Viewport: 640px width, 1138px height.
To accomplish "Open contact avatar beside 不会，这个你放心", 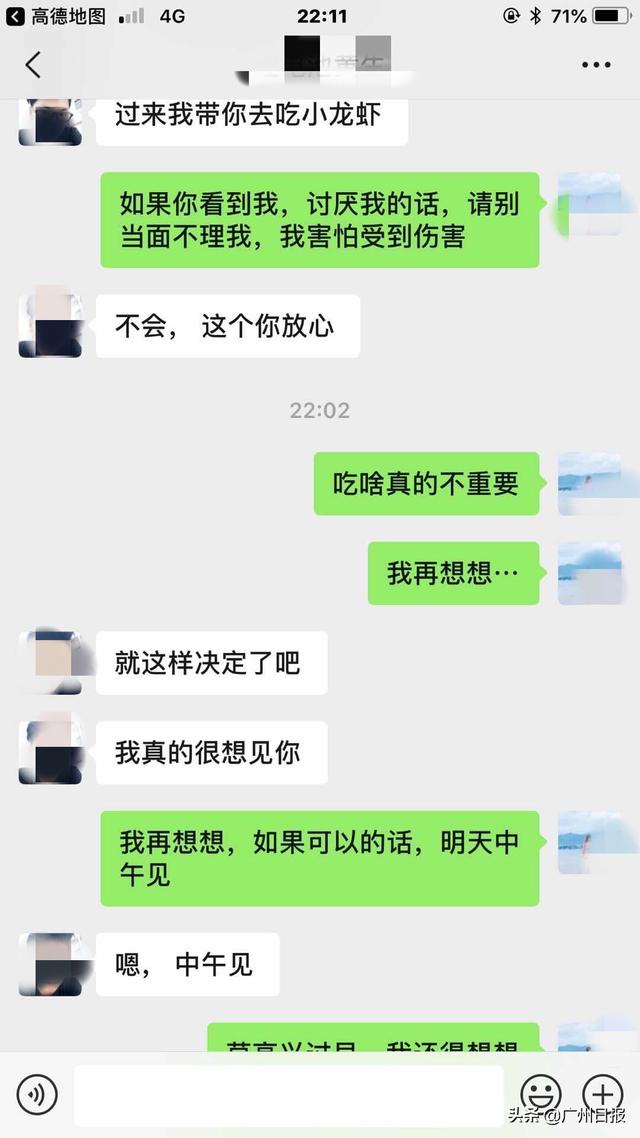I will point(50,326).
